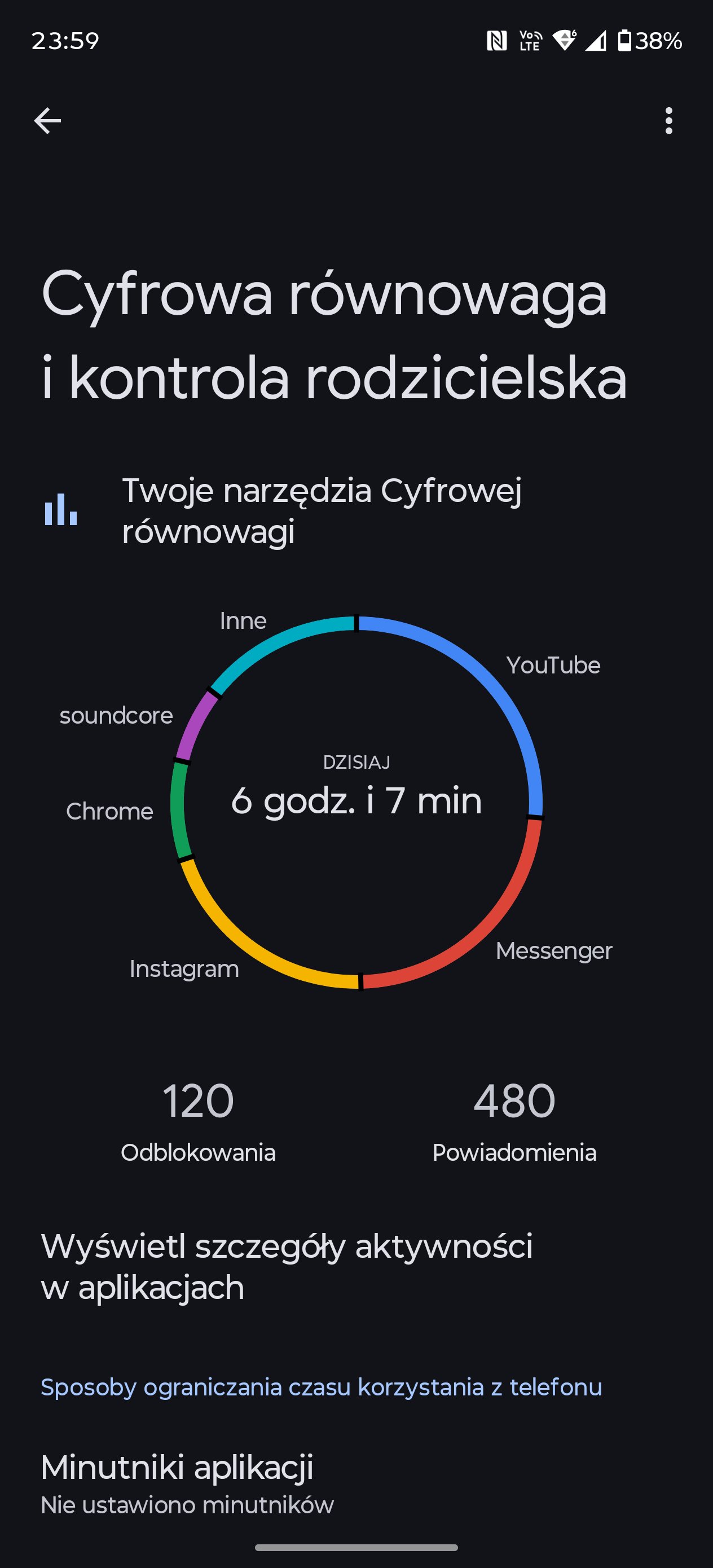The height and width of the screenshot is (1568, 713).
Task: Open today's screen time dashboard chart
Action: 356,801
